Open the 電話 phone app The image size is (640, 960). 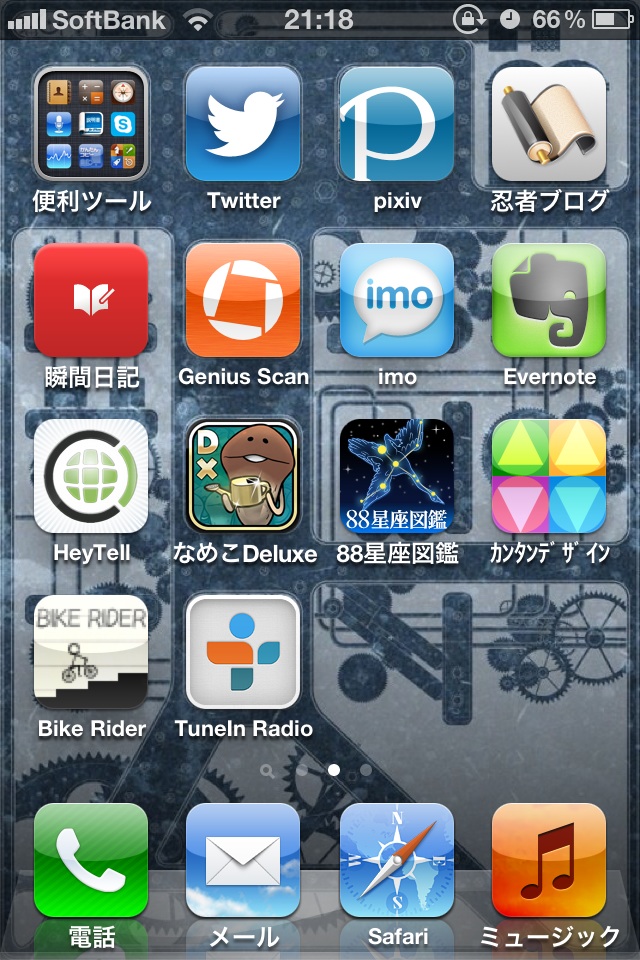(x=91, y=860)
